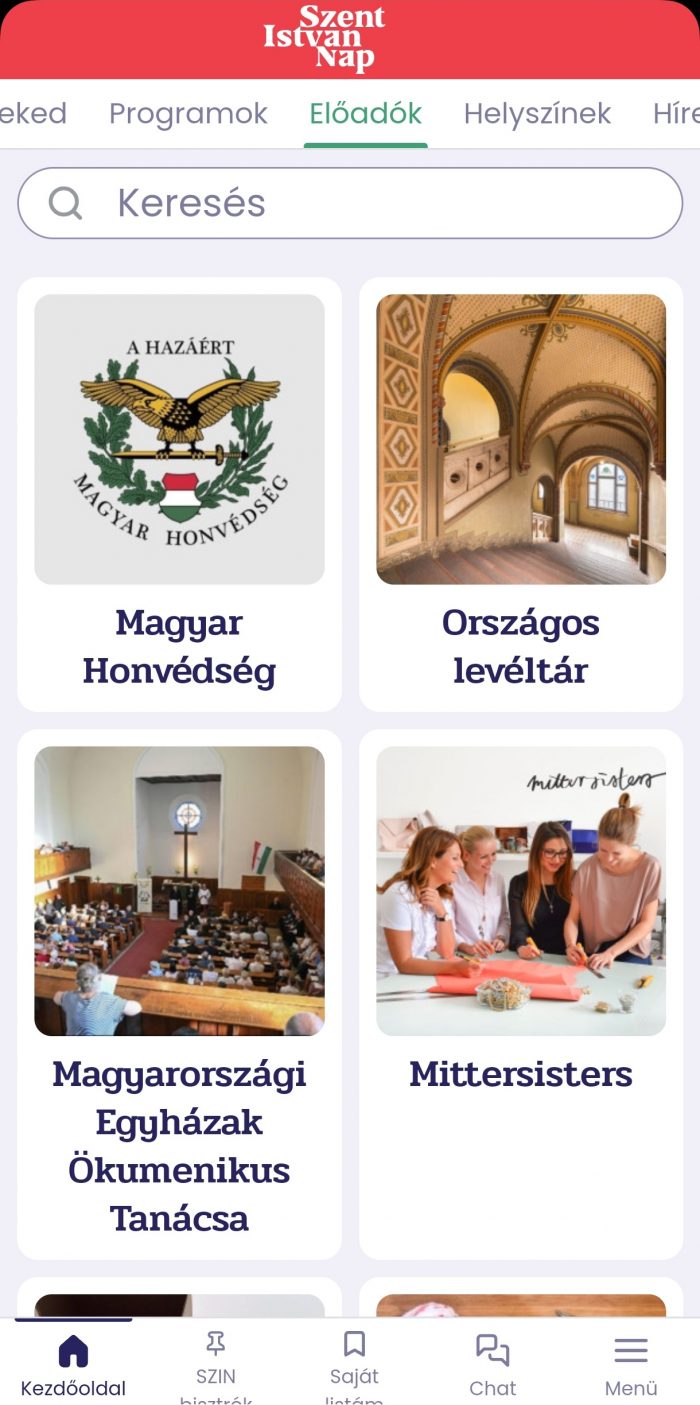Switch to the Programok tab
The height and width of the screenshot is (1405, 700).
click(188, 114)
